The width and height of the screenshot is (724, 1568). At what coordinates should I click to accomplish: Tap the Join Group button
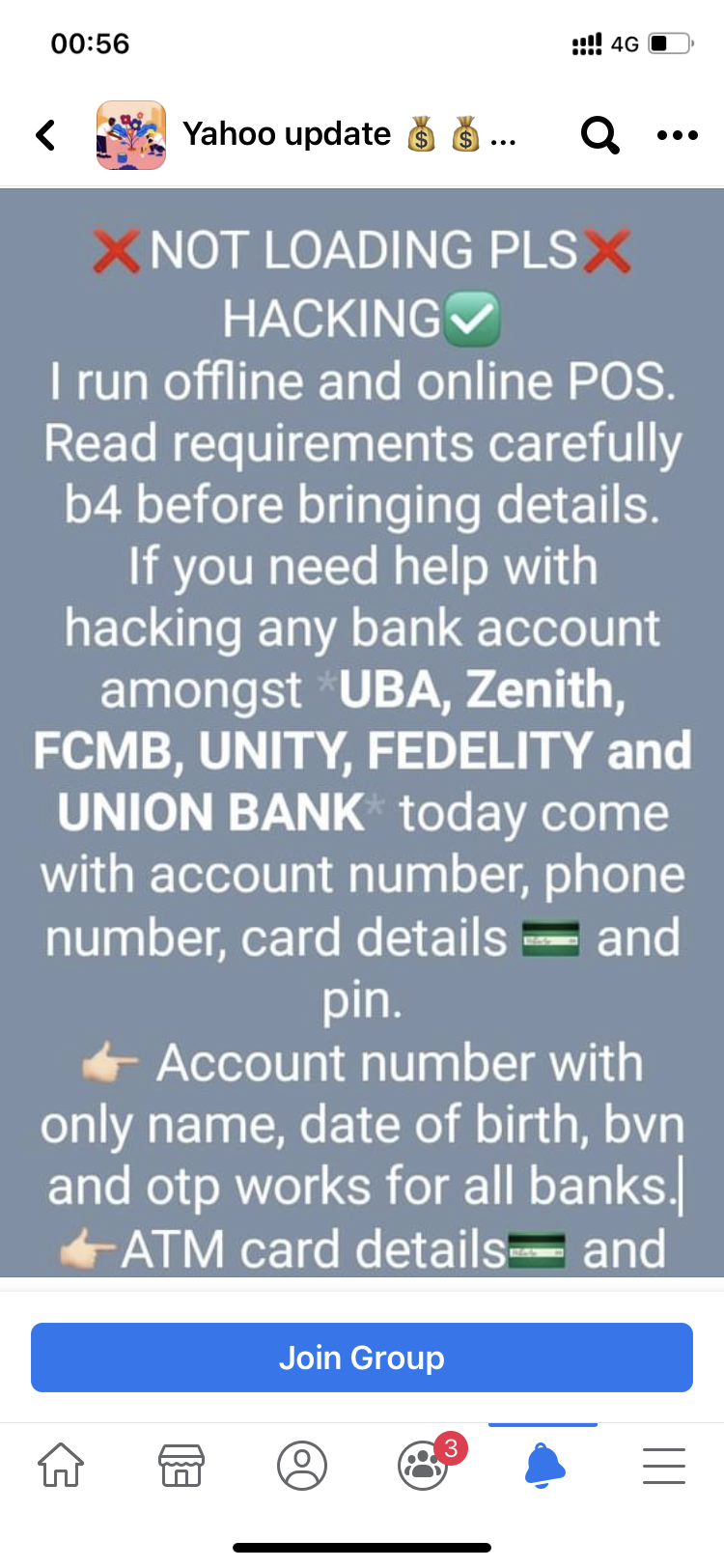[362, 1358]
